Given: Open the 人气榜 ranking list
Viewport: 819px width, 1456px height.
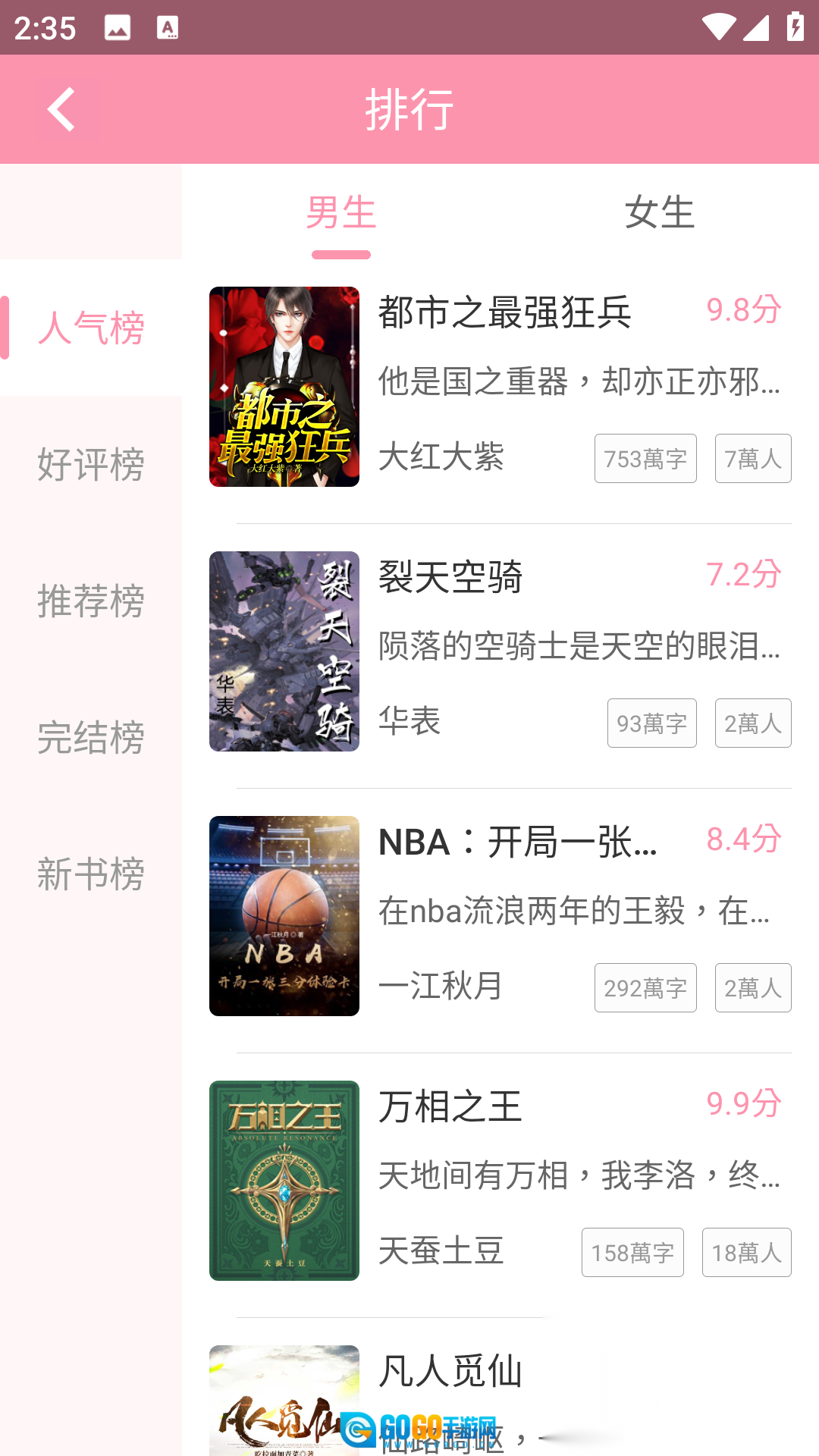Looking at the screenshot, I should pyautogui.click(x=91, y=328).
